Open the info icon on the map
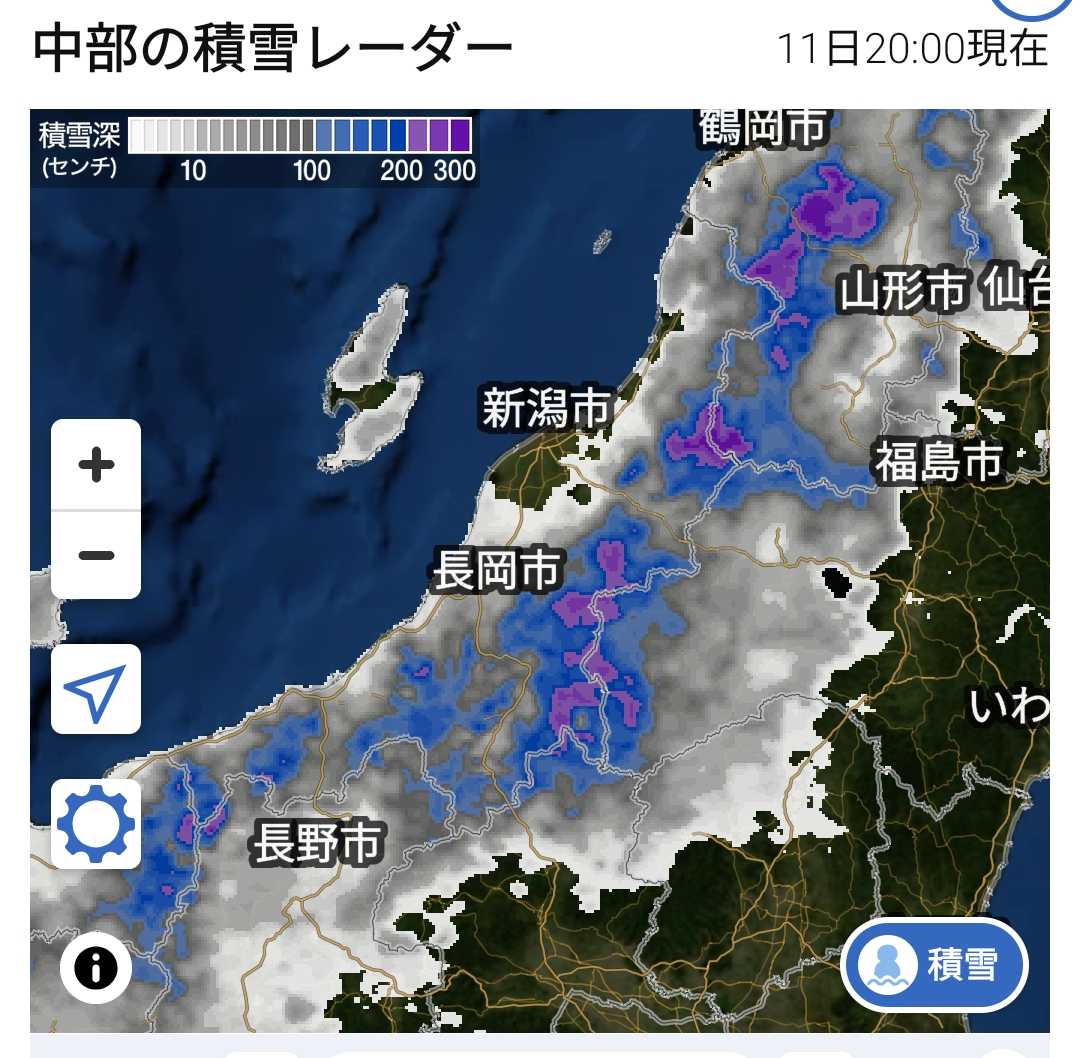The image size is (1080, 1058). (x=96, y=967)
